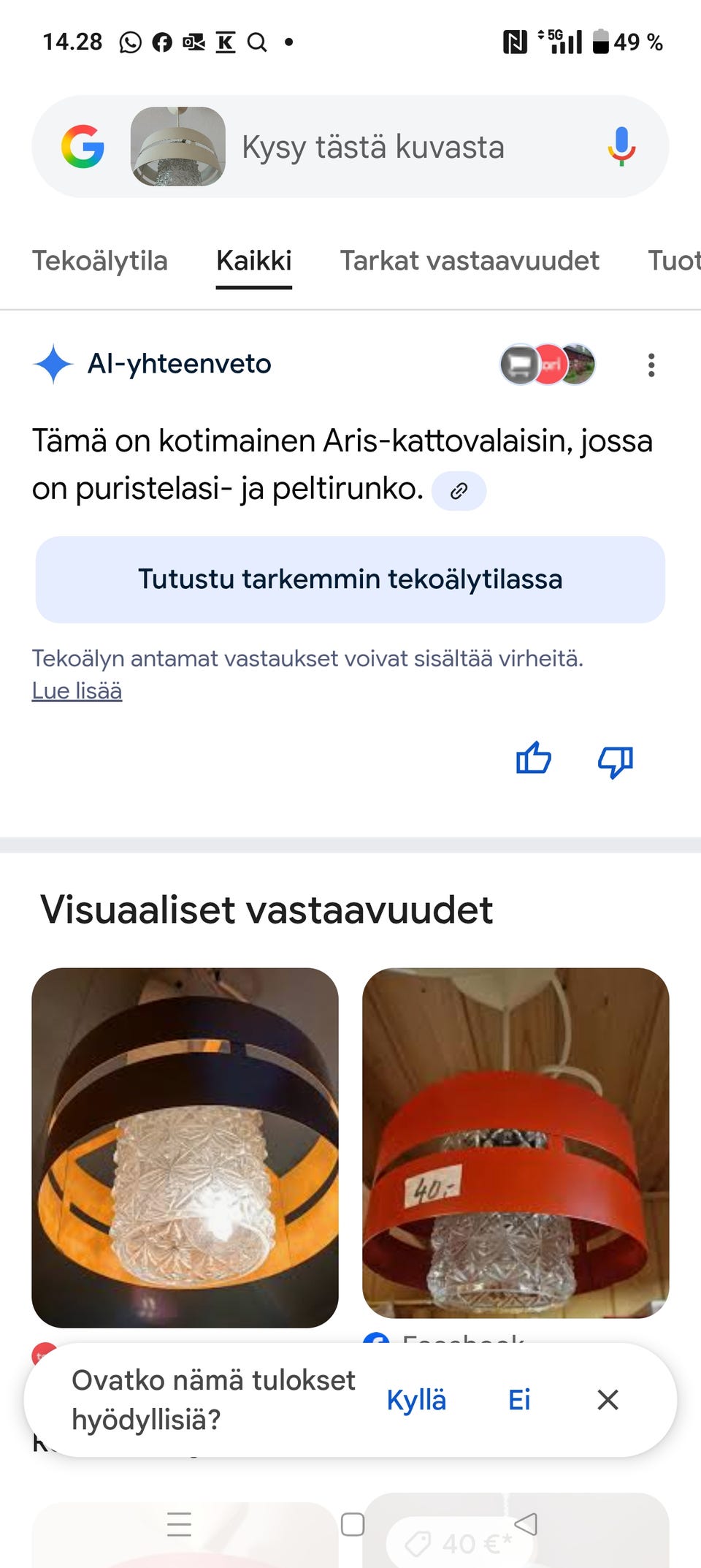Check the battery level indicator

point(600,42)
